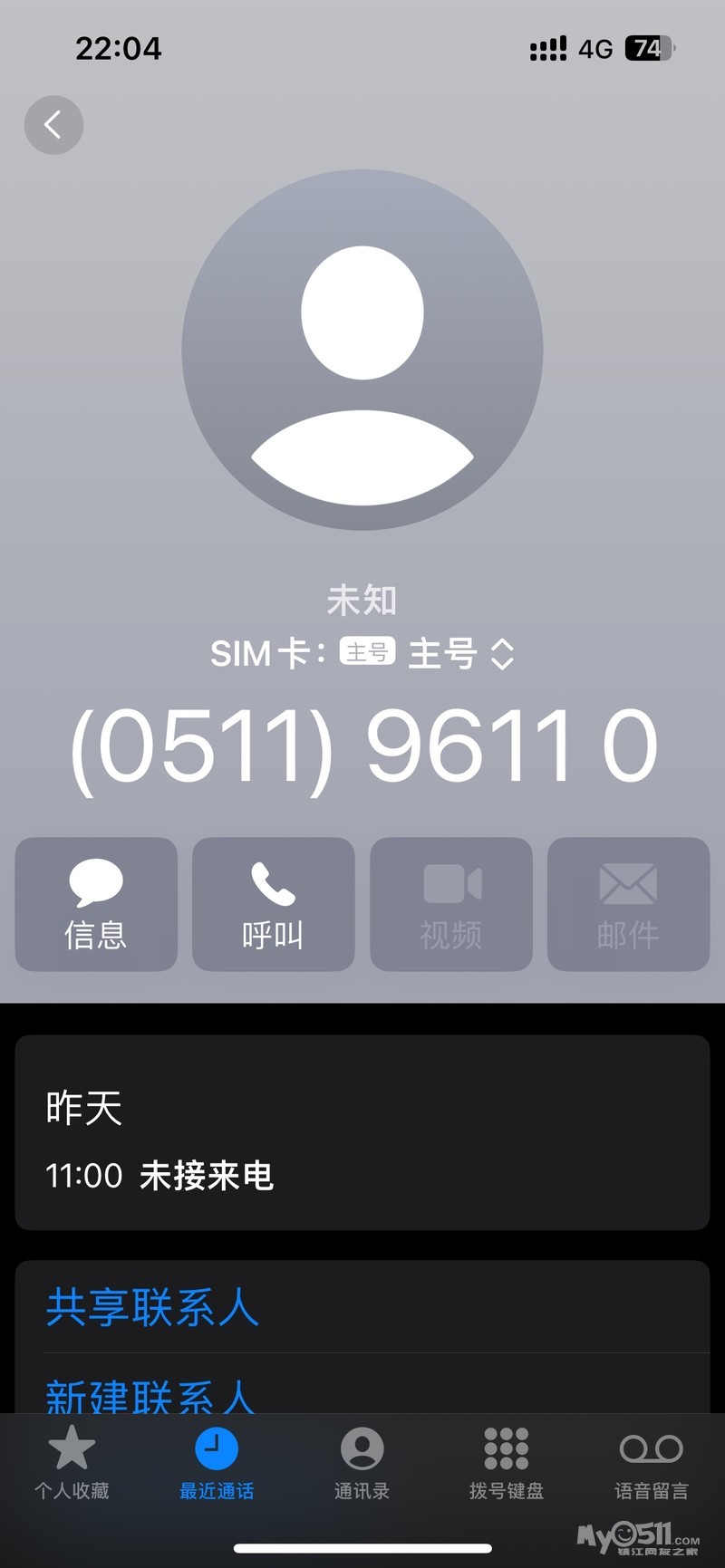Switch to the 通讯录 tab
The width and height of the screenshot is (725, 1568).
coord(362,1463)
